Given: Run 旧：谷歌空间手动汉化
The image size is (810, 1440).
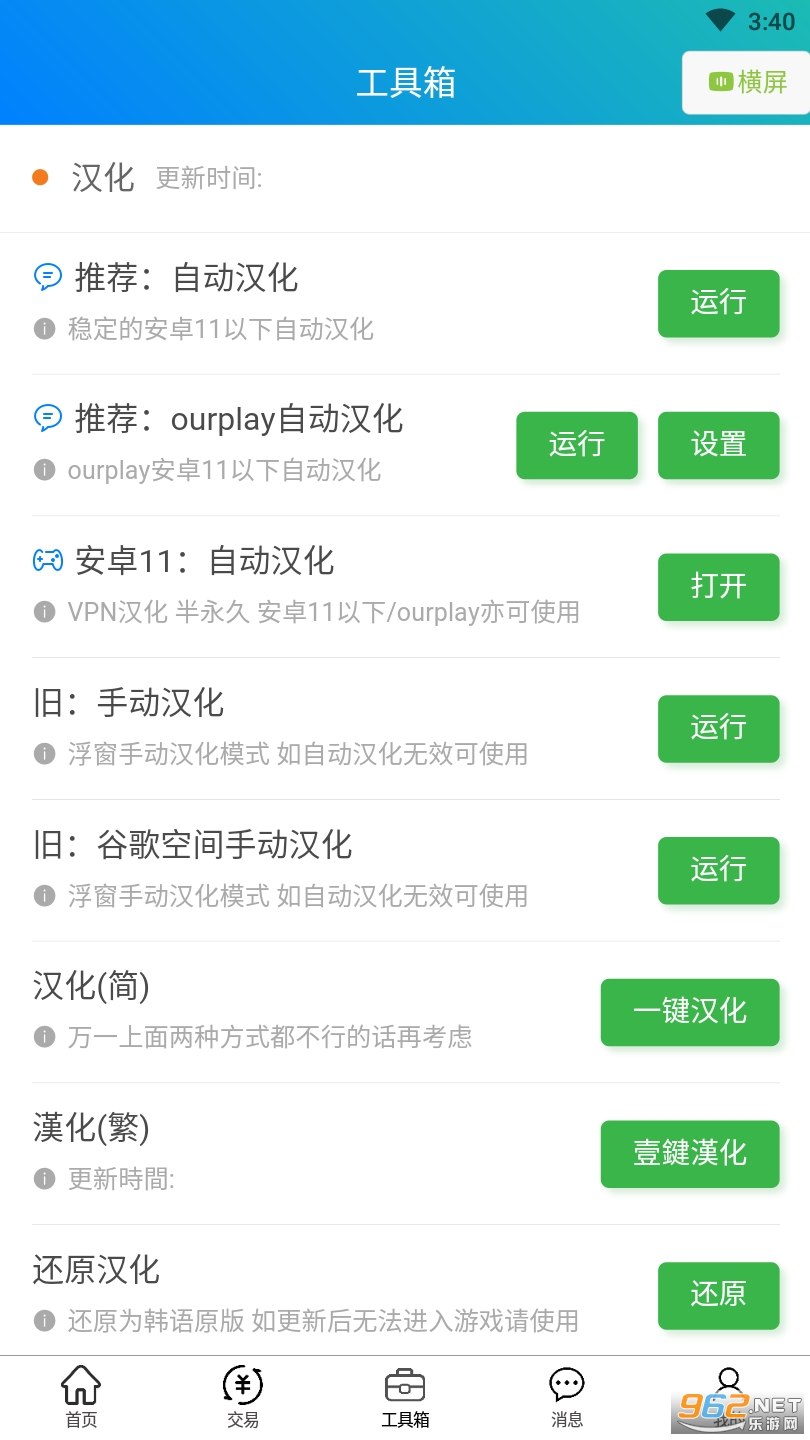Looking at the screenshot, I should [x=718, y=870].
